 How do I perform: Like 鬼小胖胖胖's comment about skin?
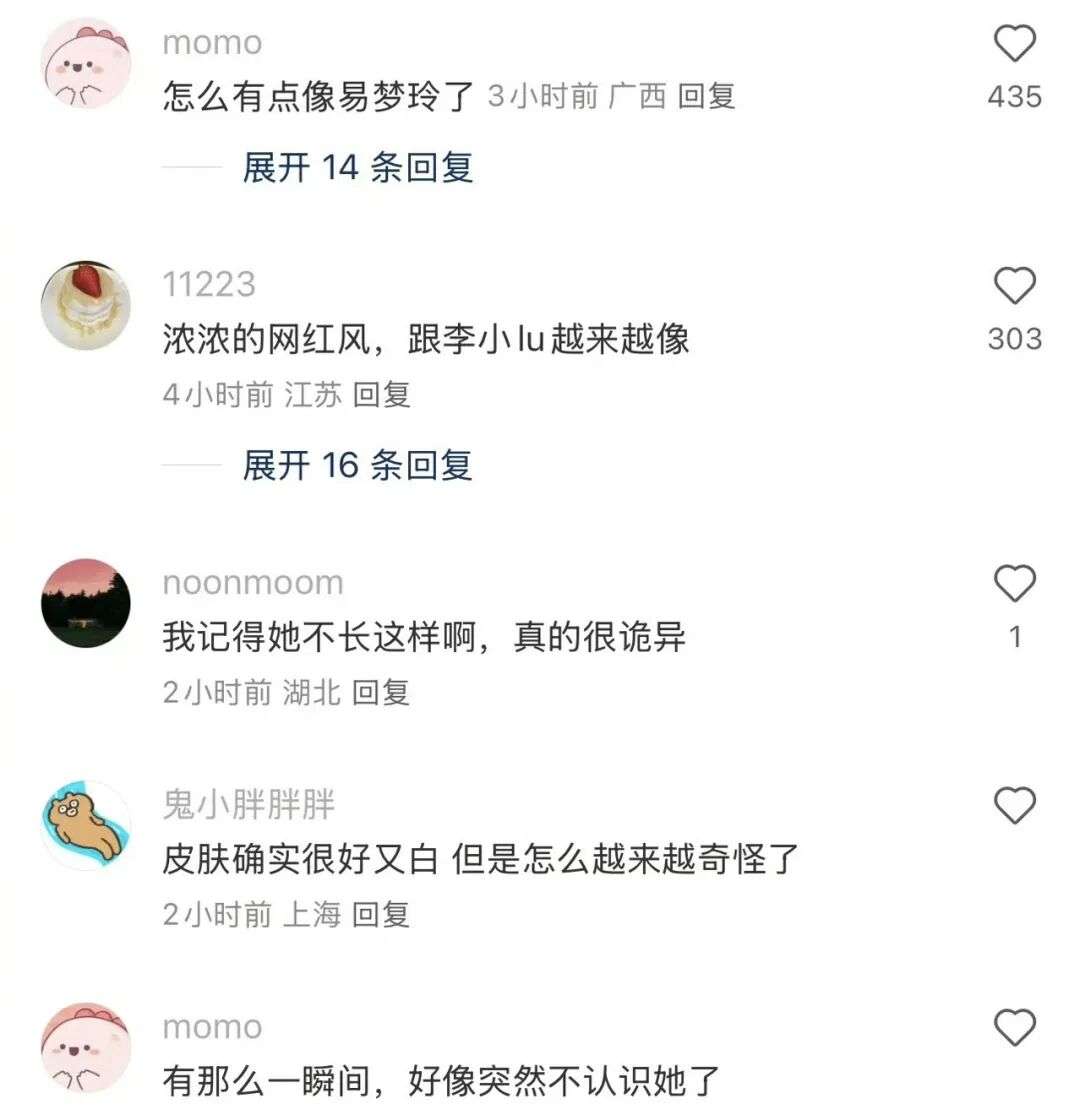[1015, 806]
